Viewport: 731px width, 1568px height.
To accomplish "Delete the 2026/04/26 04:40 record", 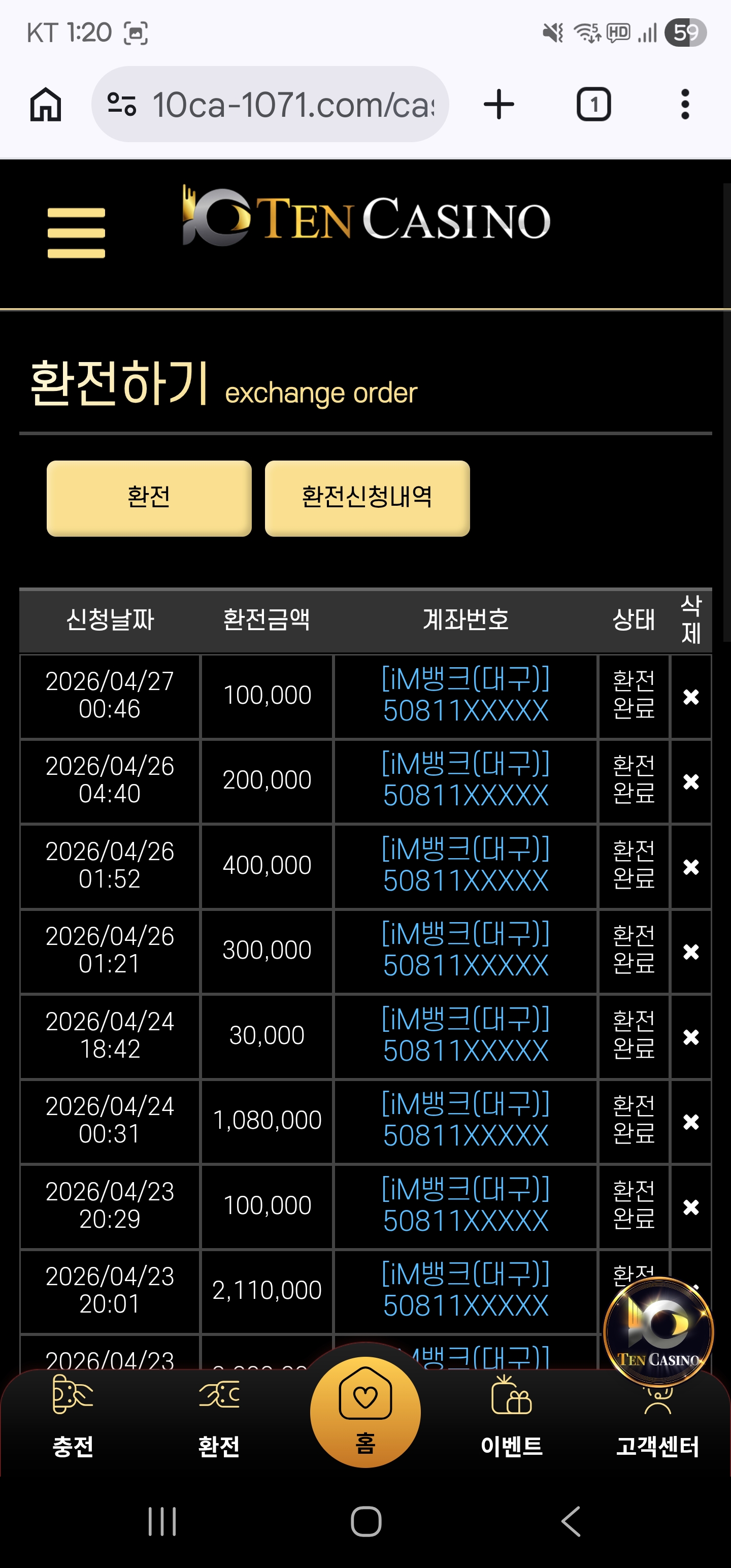I will pyautogui.click(x=690, y=781).
